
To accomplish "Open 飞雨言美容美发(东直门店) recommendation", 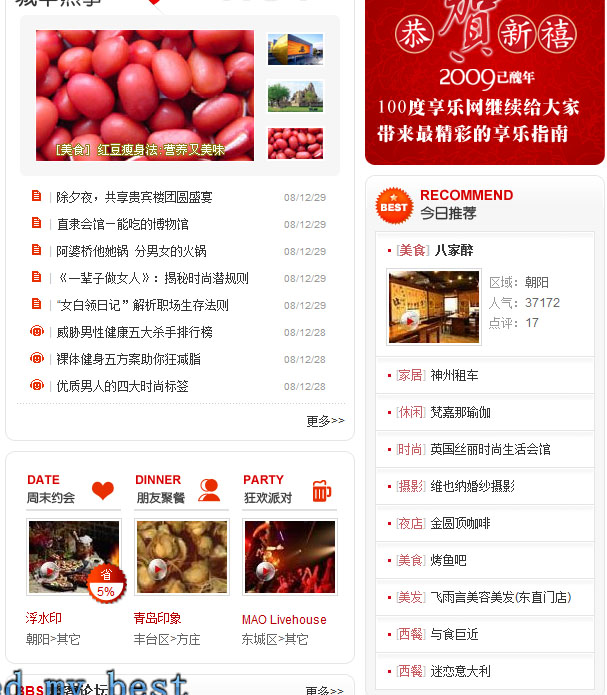I will tap(500, 597).
